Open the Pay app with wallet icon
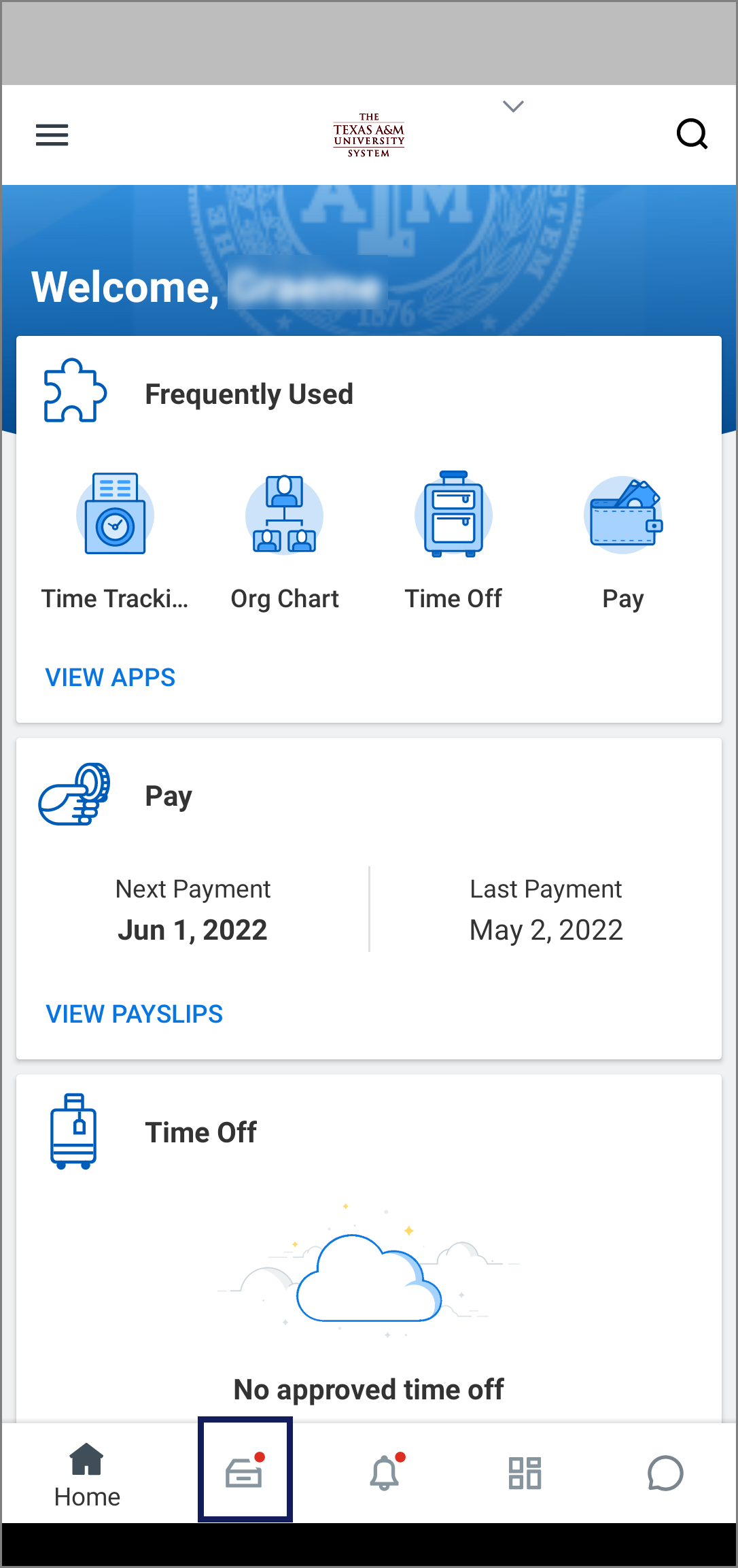 tap(623, 542)
